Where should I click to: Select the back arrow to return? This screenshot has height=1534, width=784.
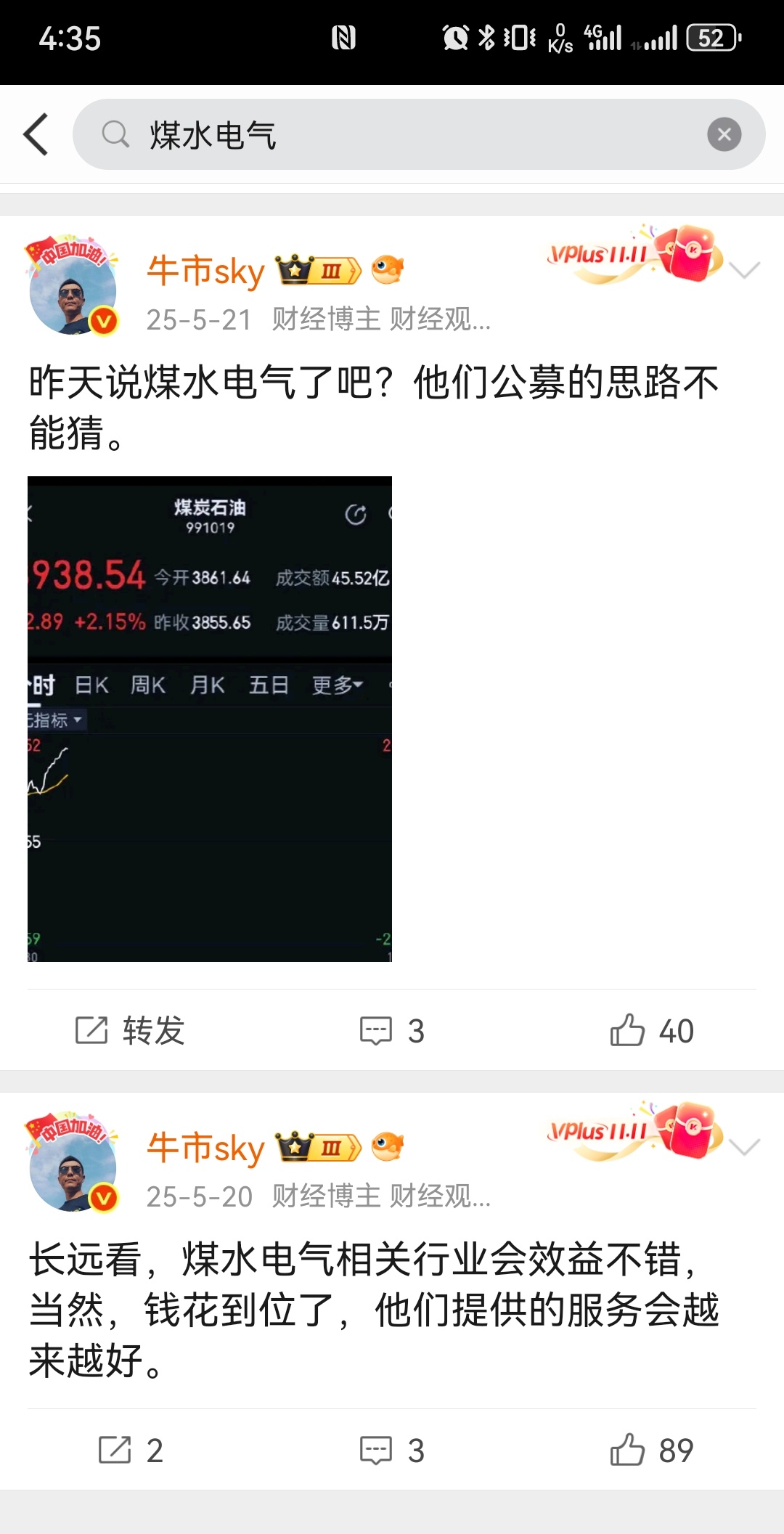35,135
